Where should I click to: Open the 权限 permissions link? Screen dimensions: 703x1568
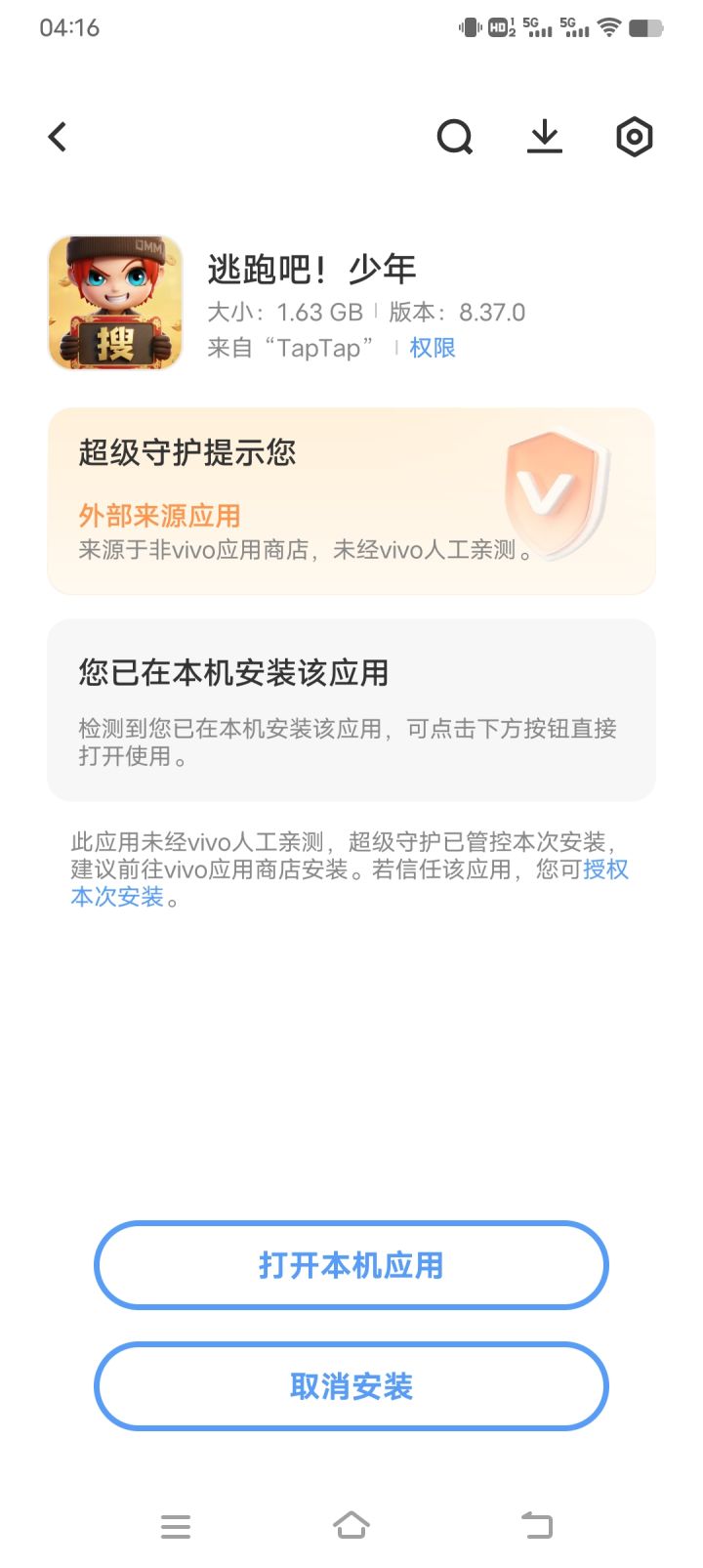[x=432, y=347]
